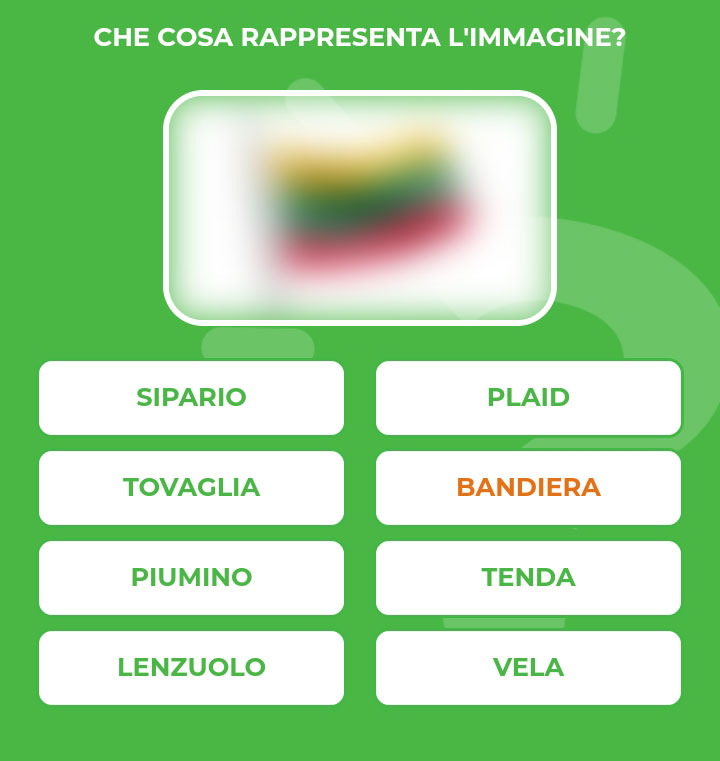
Task: Tap the last answer in the left column
Action: [x=191, y=667]
